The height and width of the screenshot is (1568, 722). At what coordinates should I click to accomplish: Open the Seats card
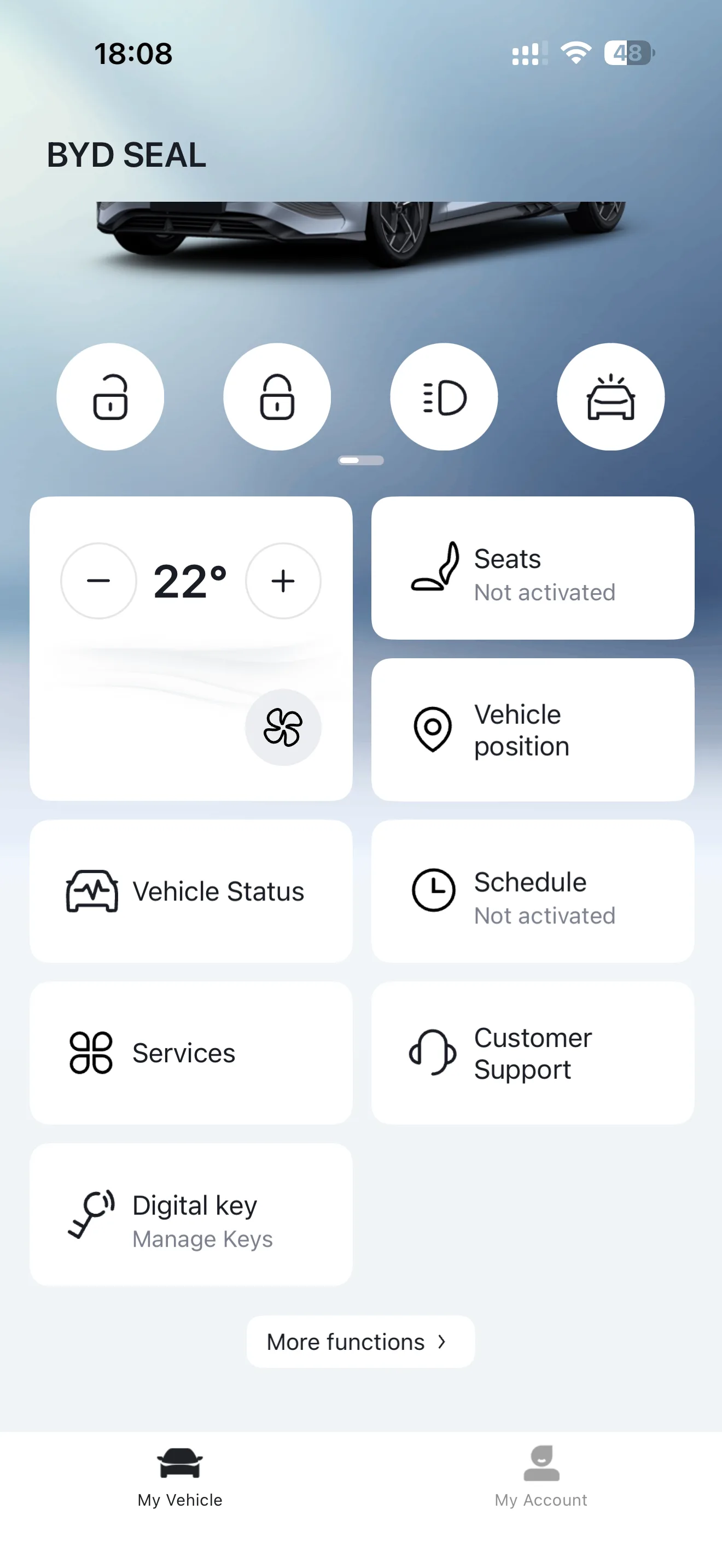coord(533,568)
